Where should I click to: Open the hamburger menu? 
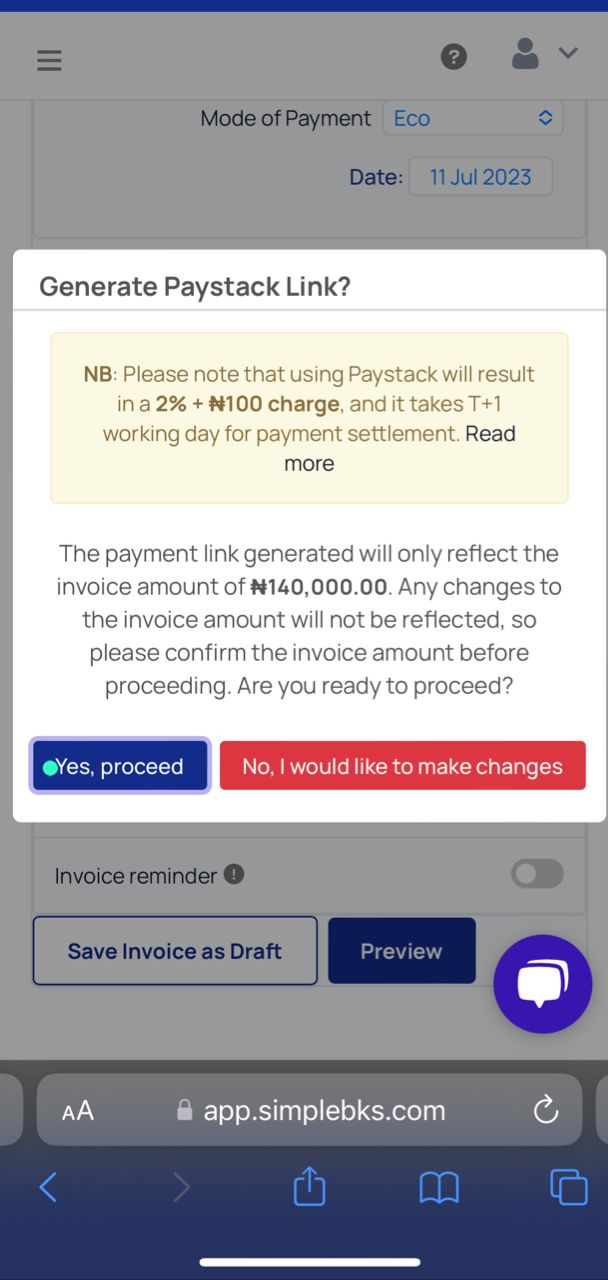49,60
